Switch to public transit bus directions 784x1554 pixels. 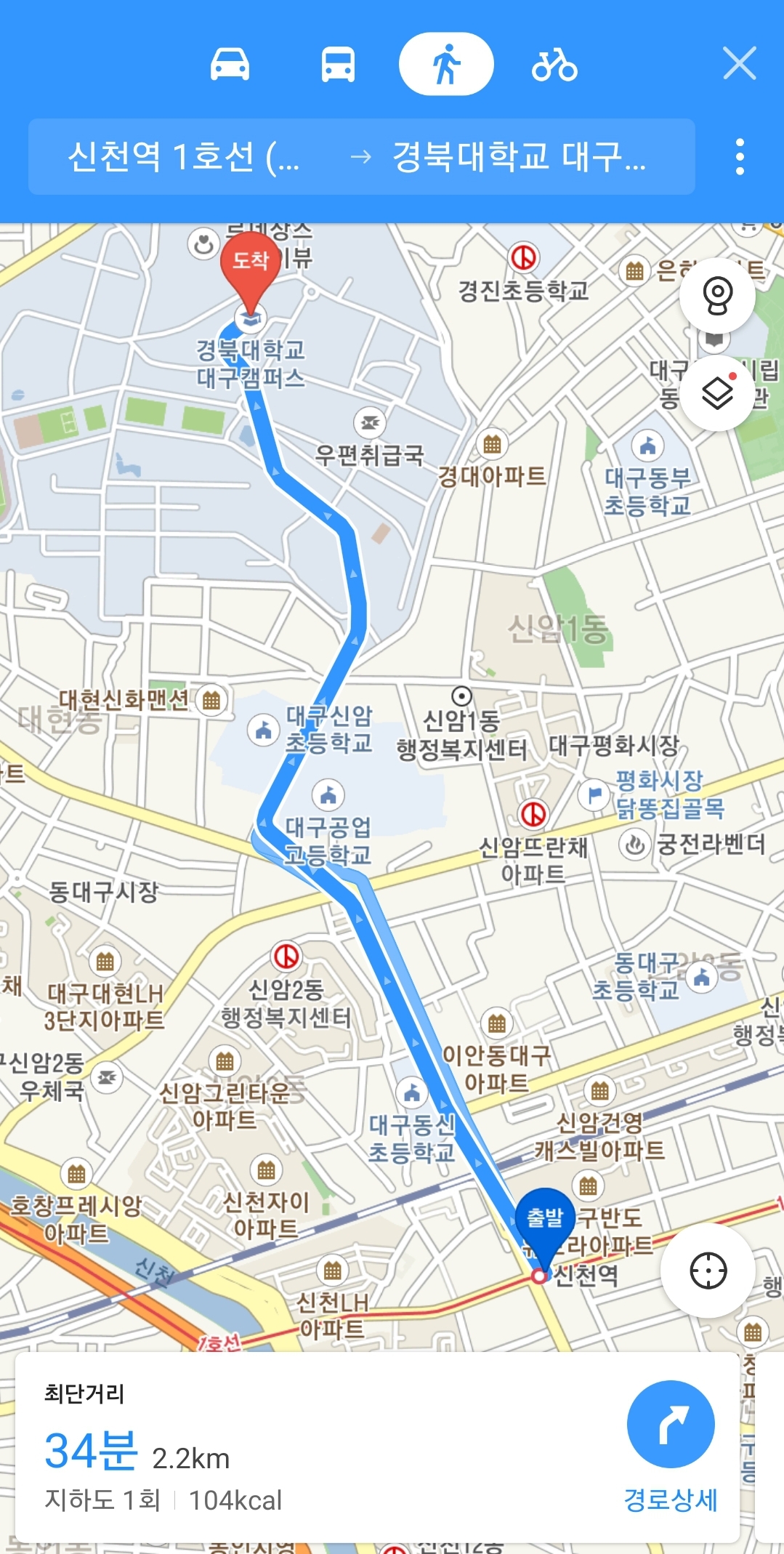click(338, 65)
